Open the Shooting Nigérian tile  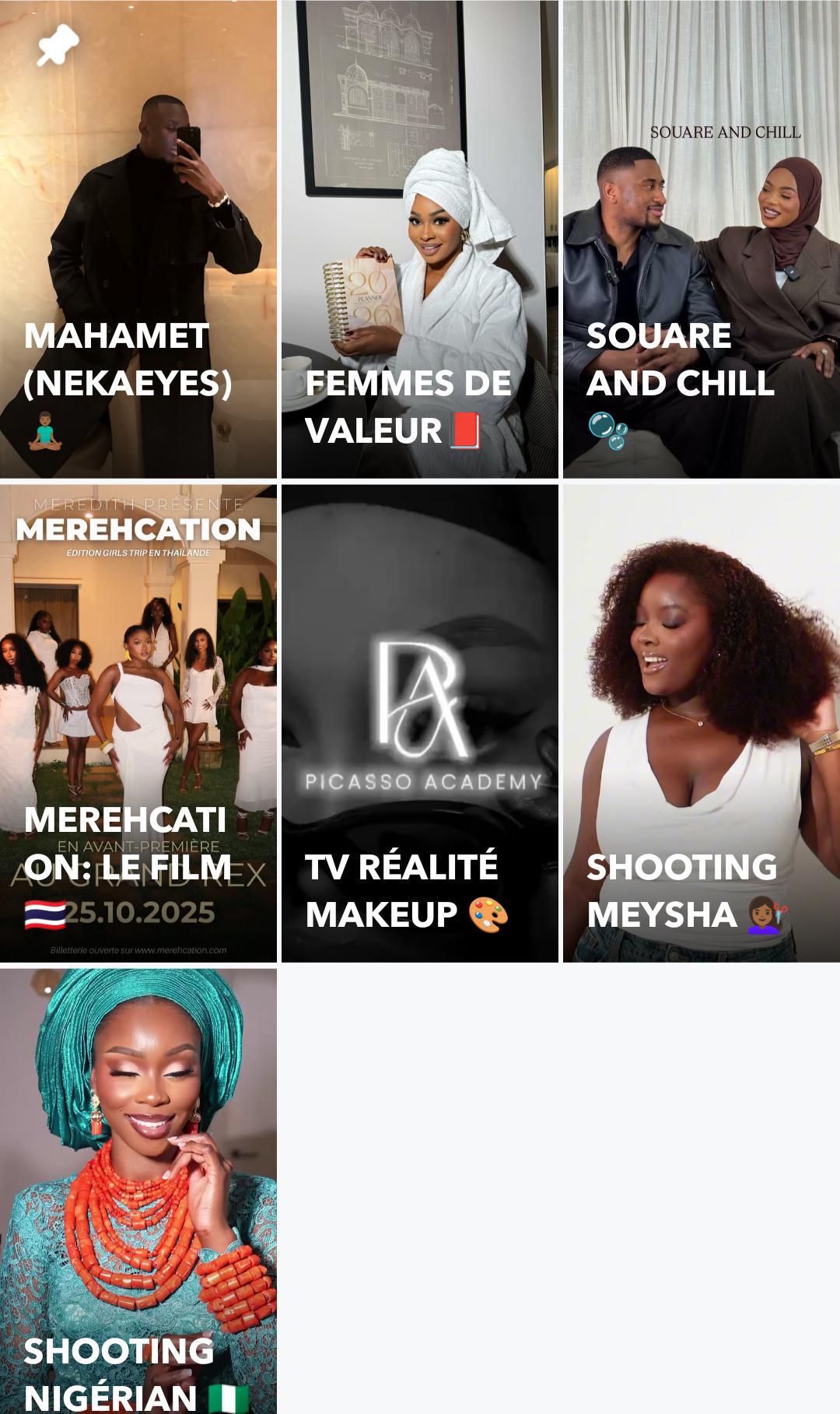pos(138,1191)
